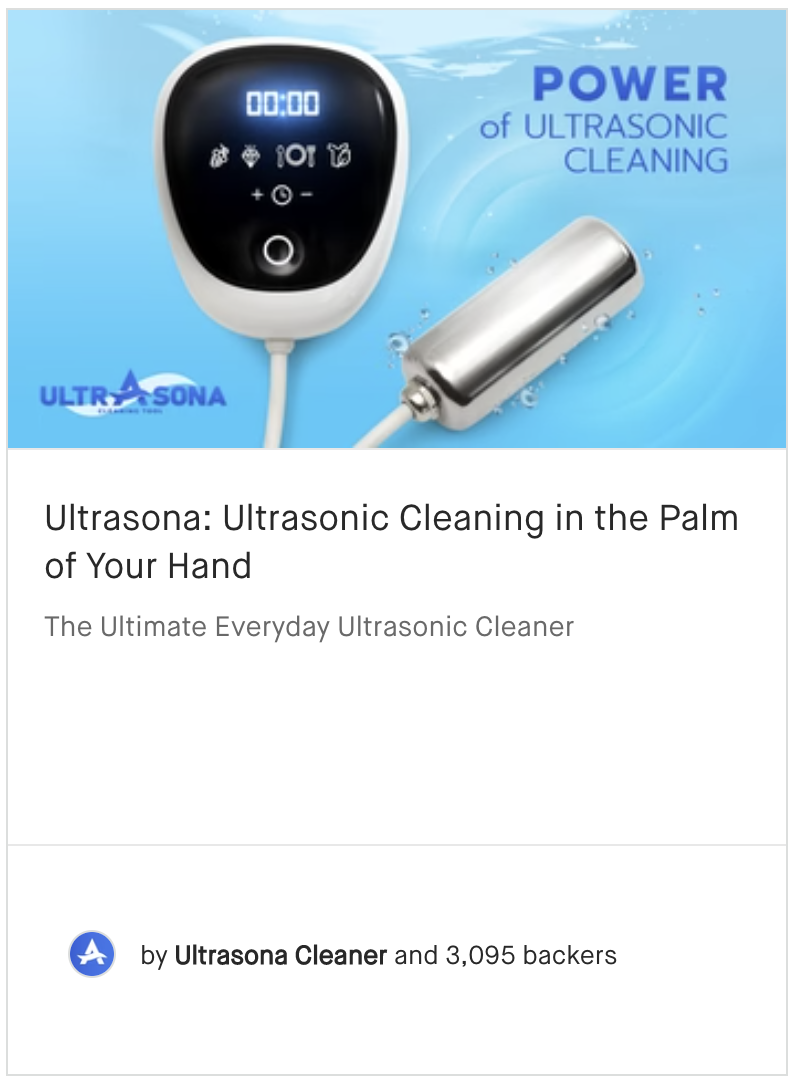Click the Ultimate Everyday Ultrasonic Cleaner subtitle
Screen dimensions: 804x1092
[308, 627]
